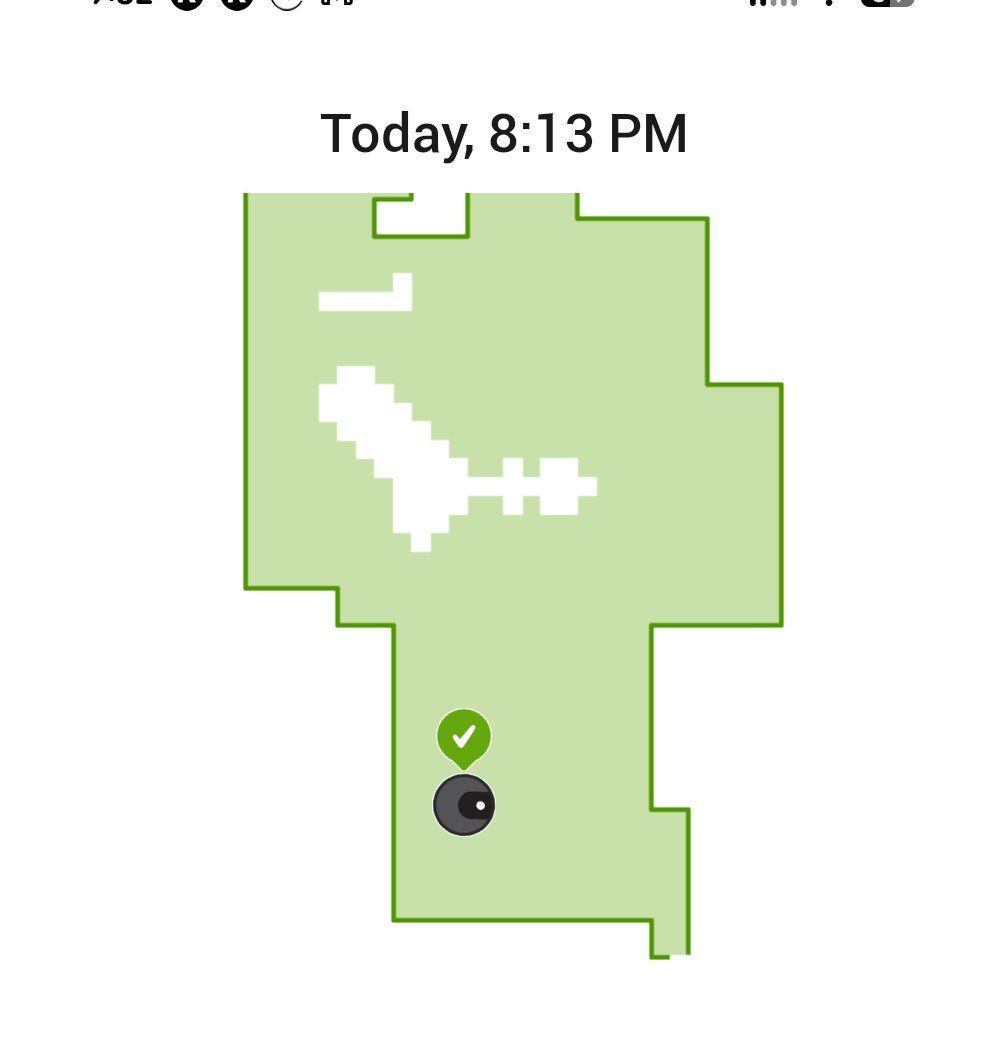
Task: Tap the green checkmark pin on the map
Action: 463,737
